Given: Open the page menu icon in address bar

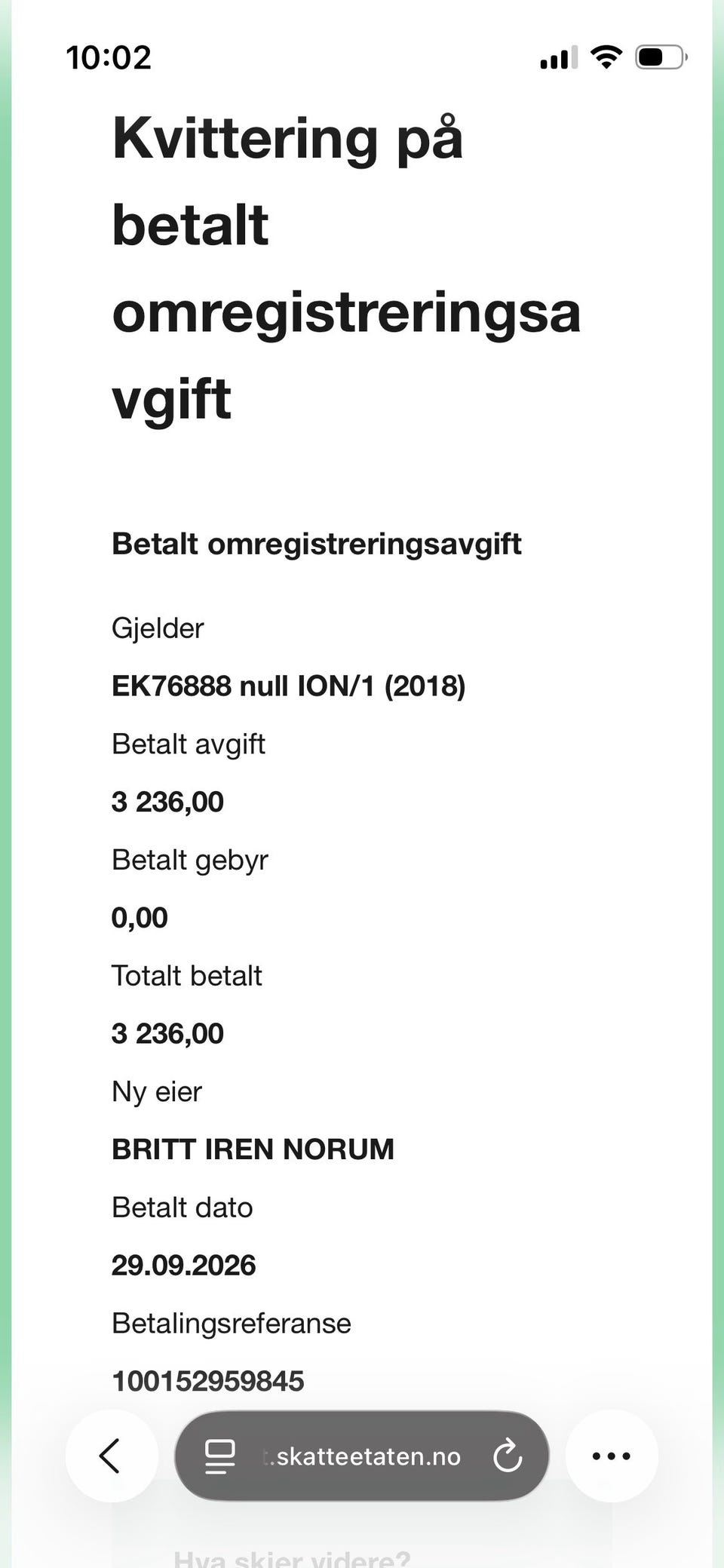Looking at the screenshot, I should (220, 1456).
